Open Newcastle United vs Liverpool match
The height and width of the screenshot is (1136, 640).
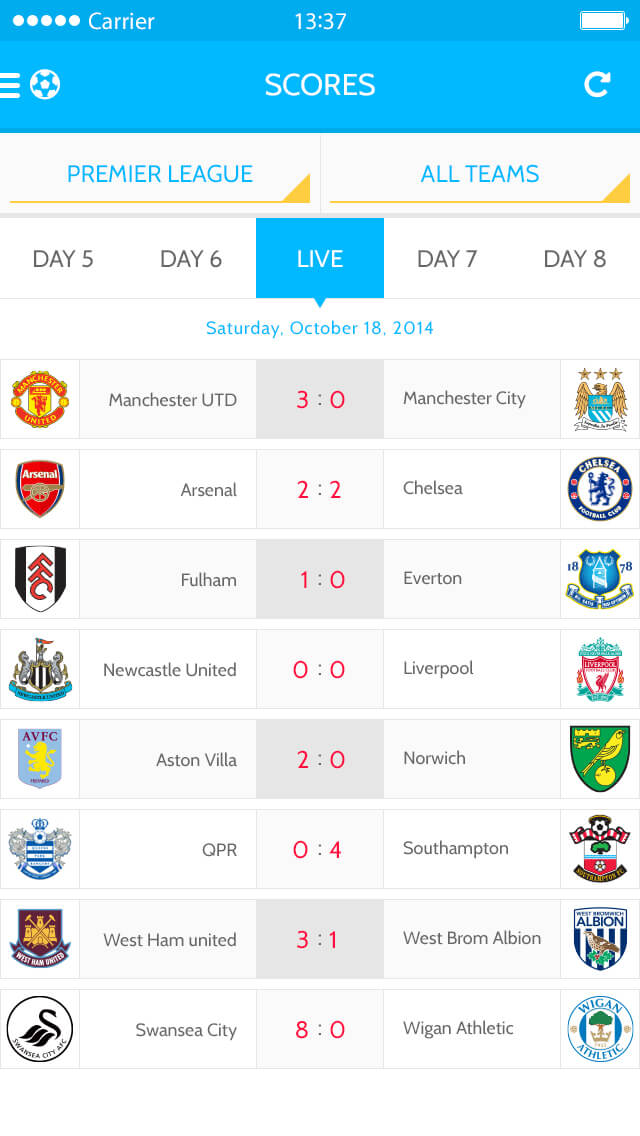coord(320,669)
